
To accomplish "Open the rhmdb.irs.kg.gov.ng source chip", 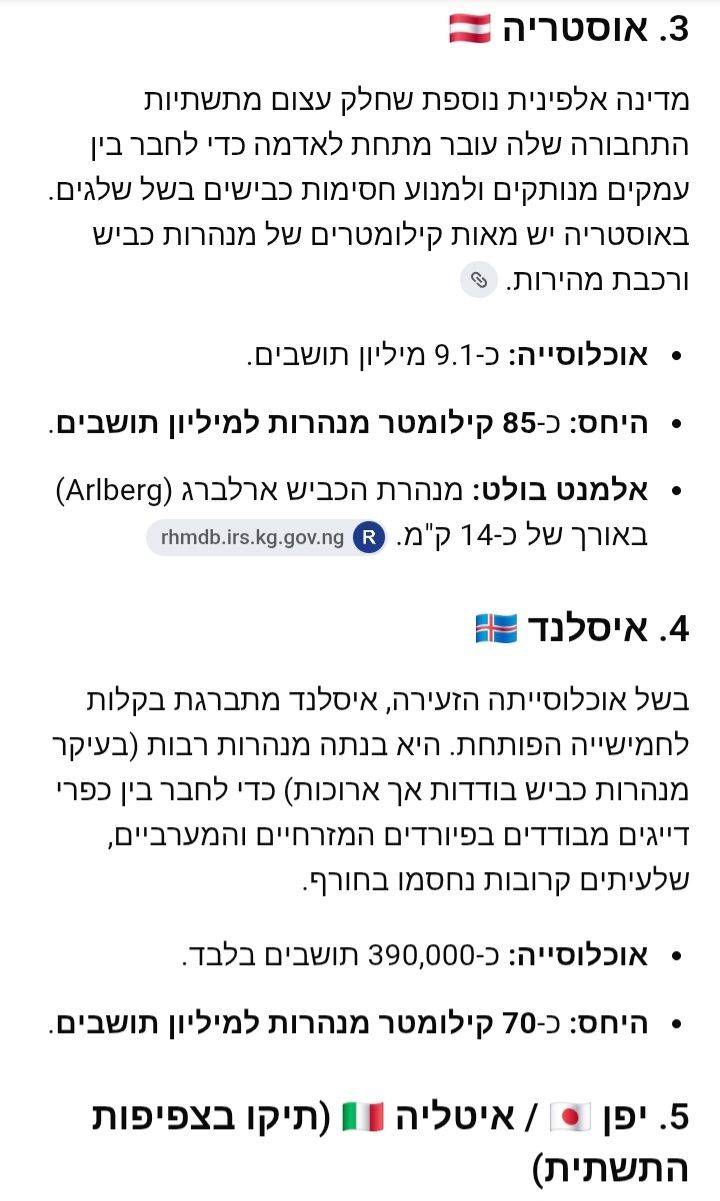I will click(267, 537).
